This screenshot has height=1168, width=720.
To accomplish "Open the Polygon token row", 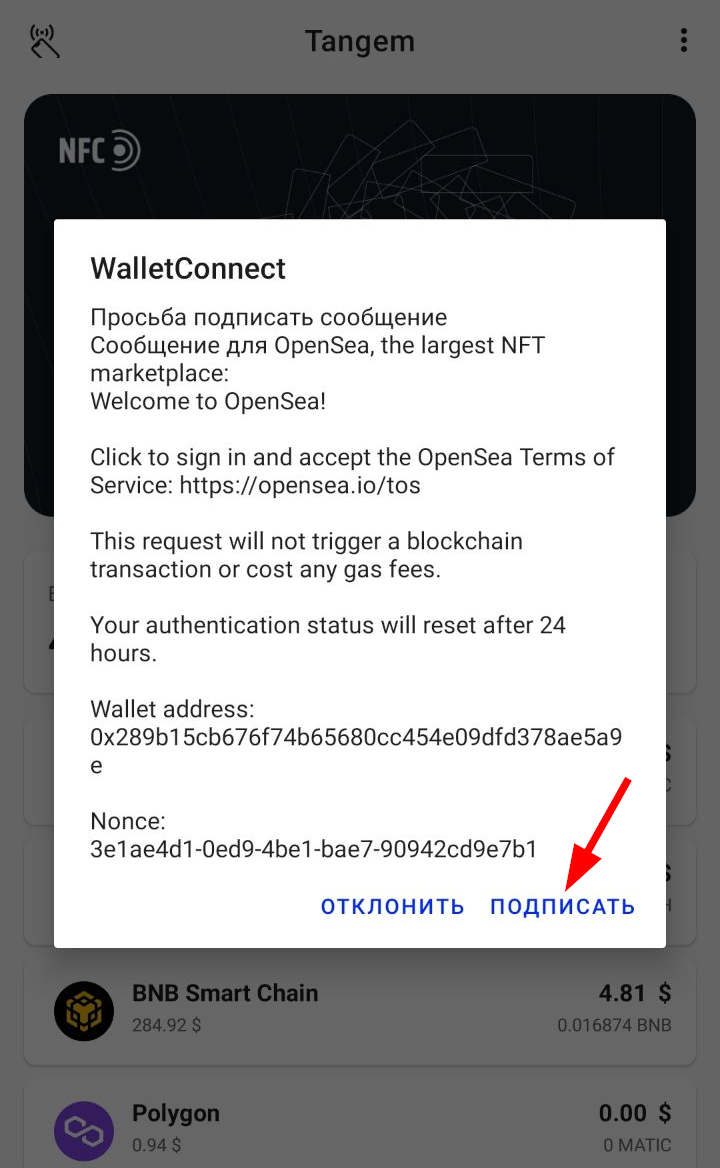I will [x=360, y=1128].
